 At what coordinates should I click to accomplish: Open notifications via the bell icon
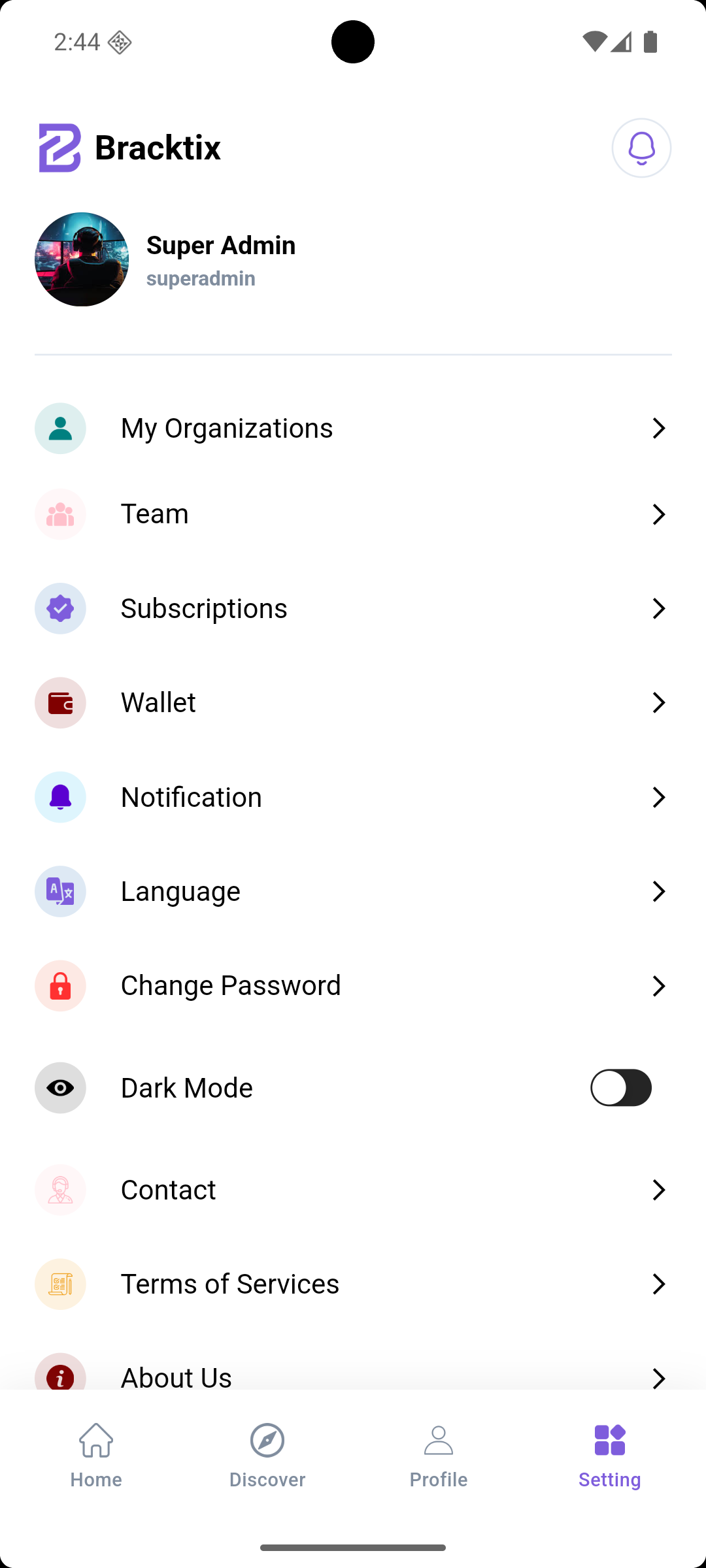click(641, 148)
